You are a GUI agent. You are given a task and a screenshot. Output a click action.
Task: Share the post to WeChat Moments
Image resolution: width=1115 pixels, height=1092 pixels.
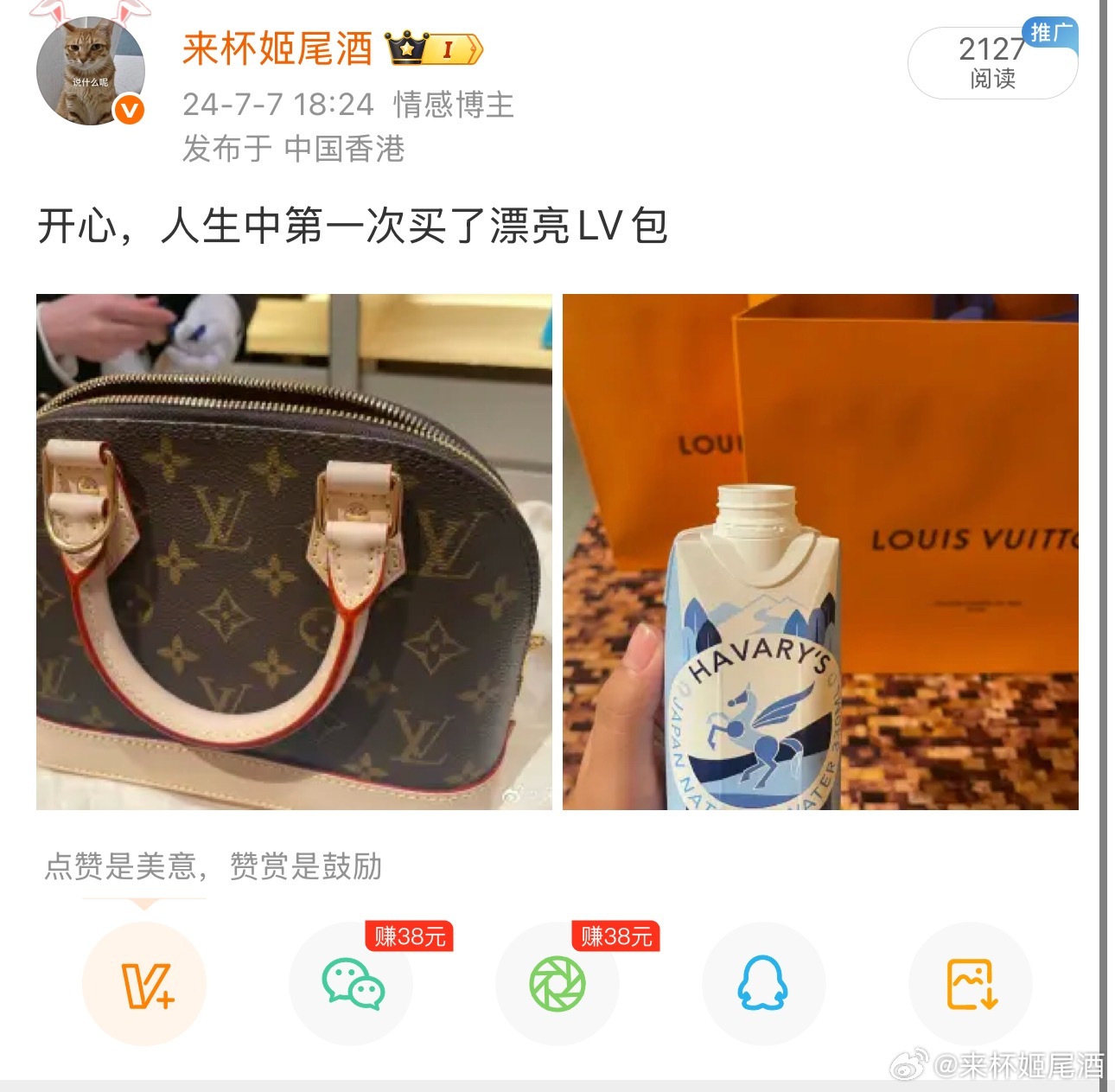pos(557,984)
